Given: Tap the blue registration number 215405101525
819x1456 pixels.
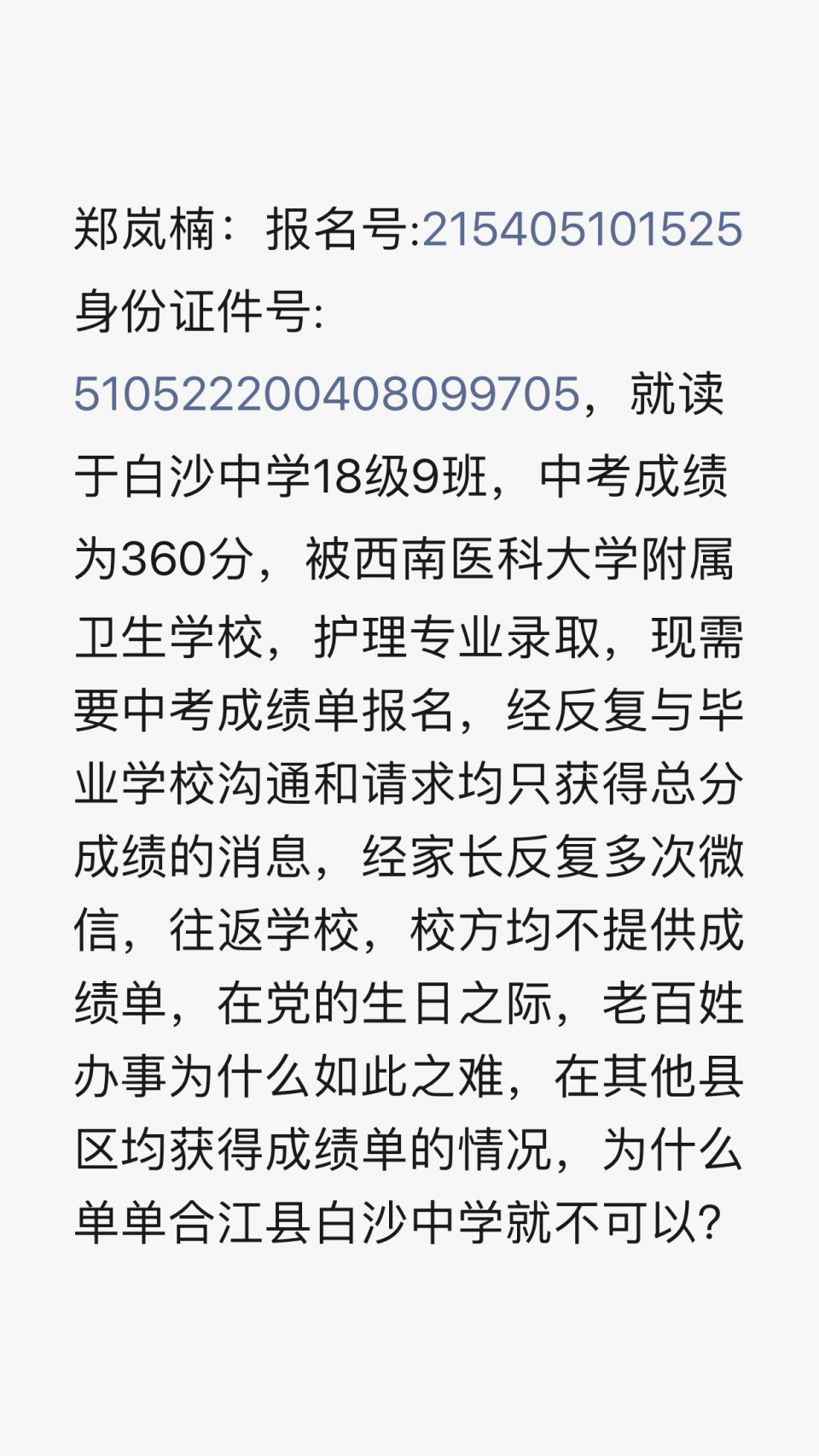Looking at the screenshot, I should point(582,230).
